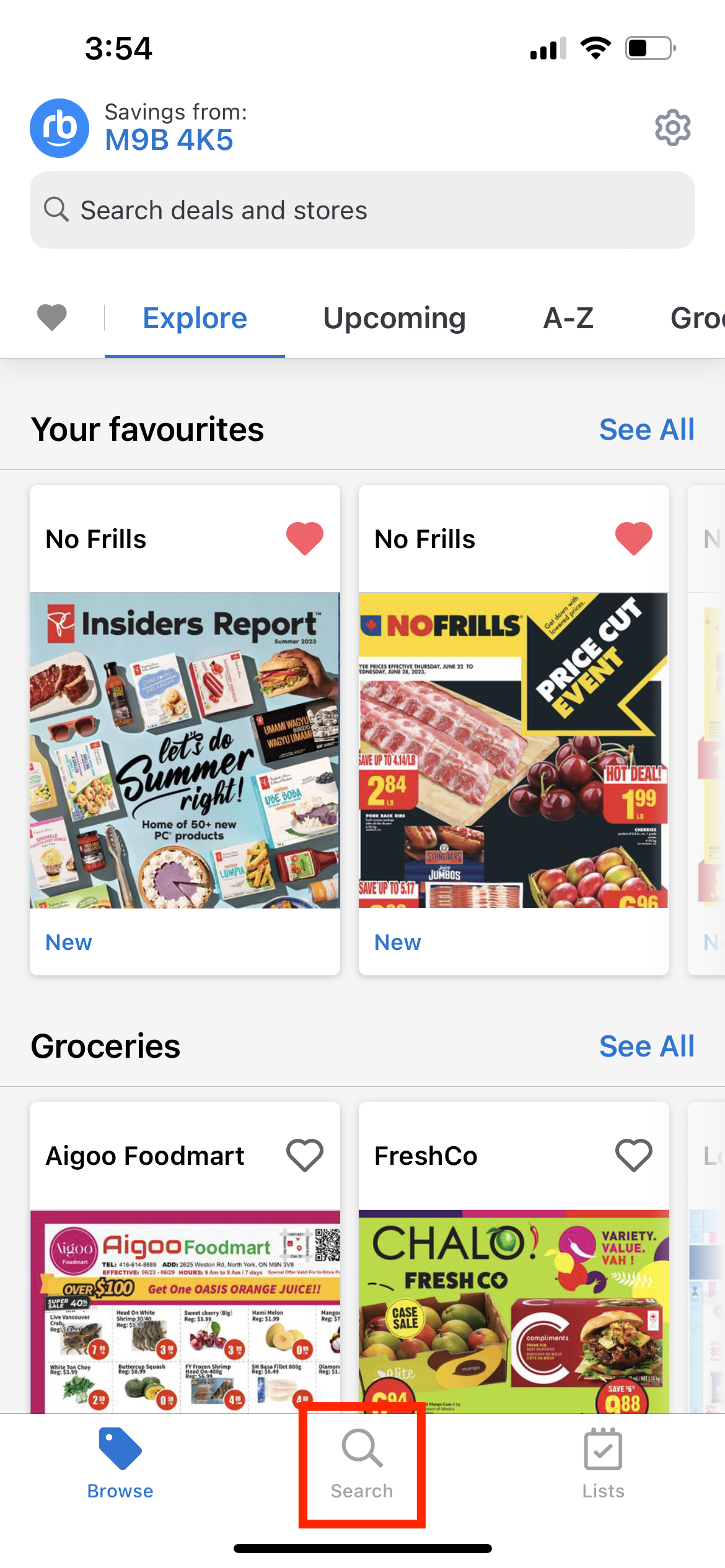Switch to the Upcoming tab
725x1568 pixels.
coord(394,318)
